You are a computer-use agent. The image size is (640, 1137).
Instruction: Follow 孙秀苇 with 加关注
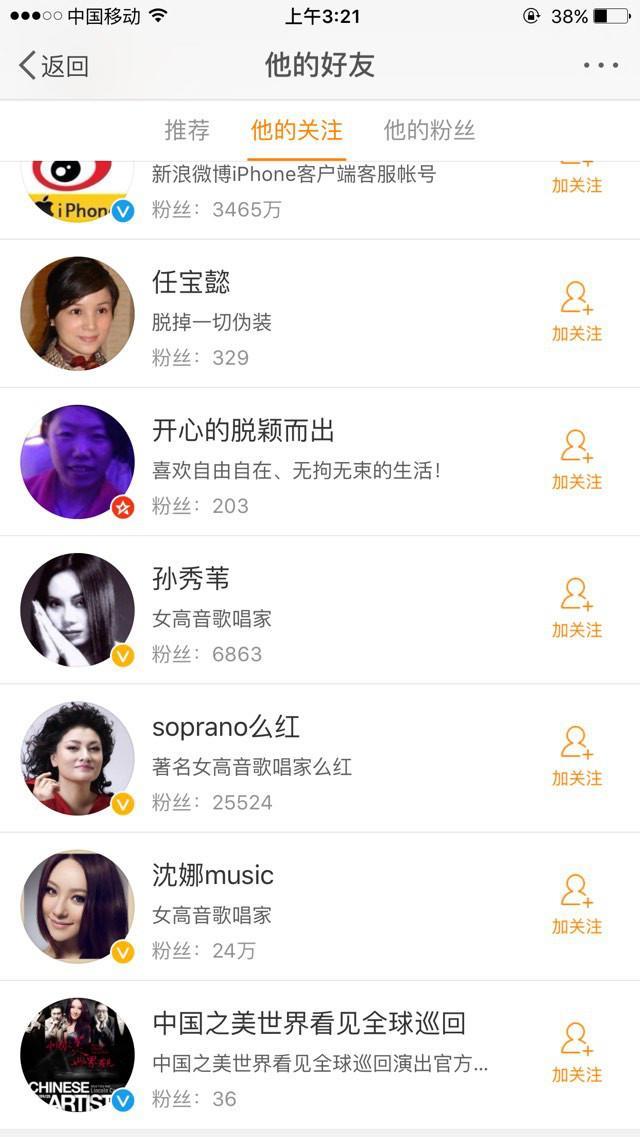pos(577,608)
